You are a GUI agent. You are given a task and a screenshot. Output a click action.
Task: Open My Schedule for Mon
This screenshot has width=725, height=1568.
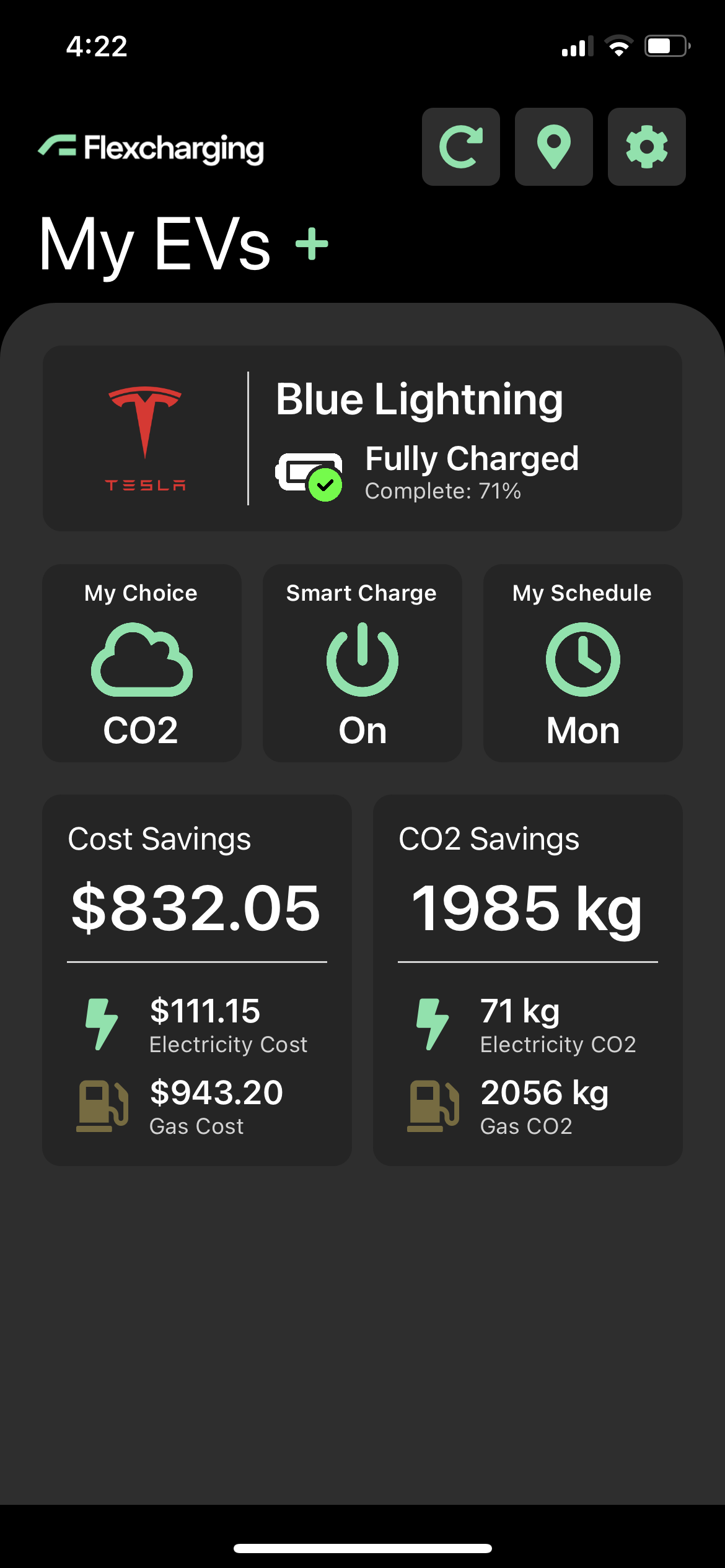point(583,663)
